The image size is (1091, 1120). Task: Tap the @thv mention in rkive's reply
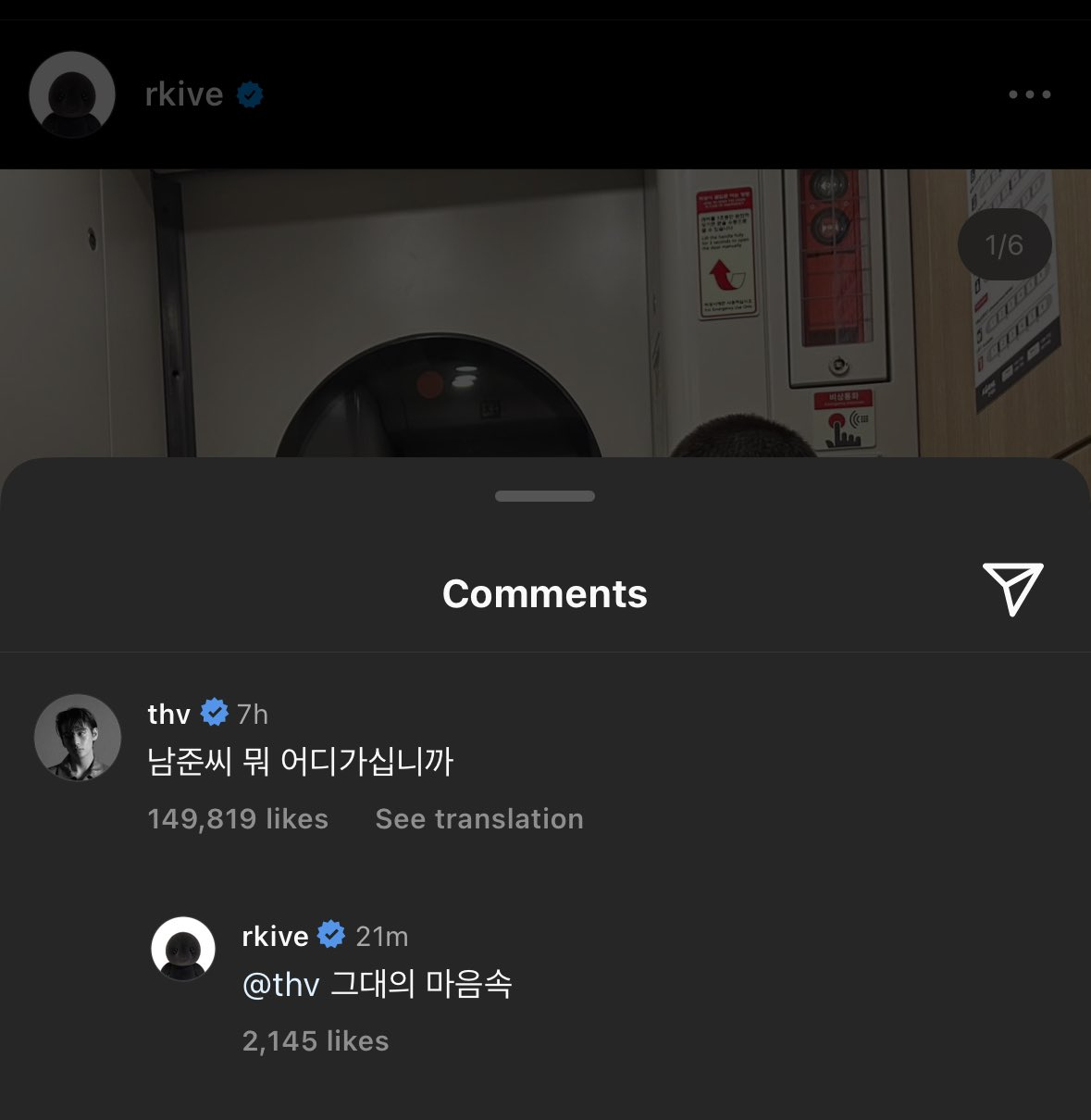tap(280, 984)
